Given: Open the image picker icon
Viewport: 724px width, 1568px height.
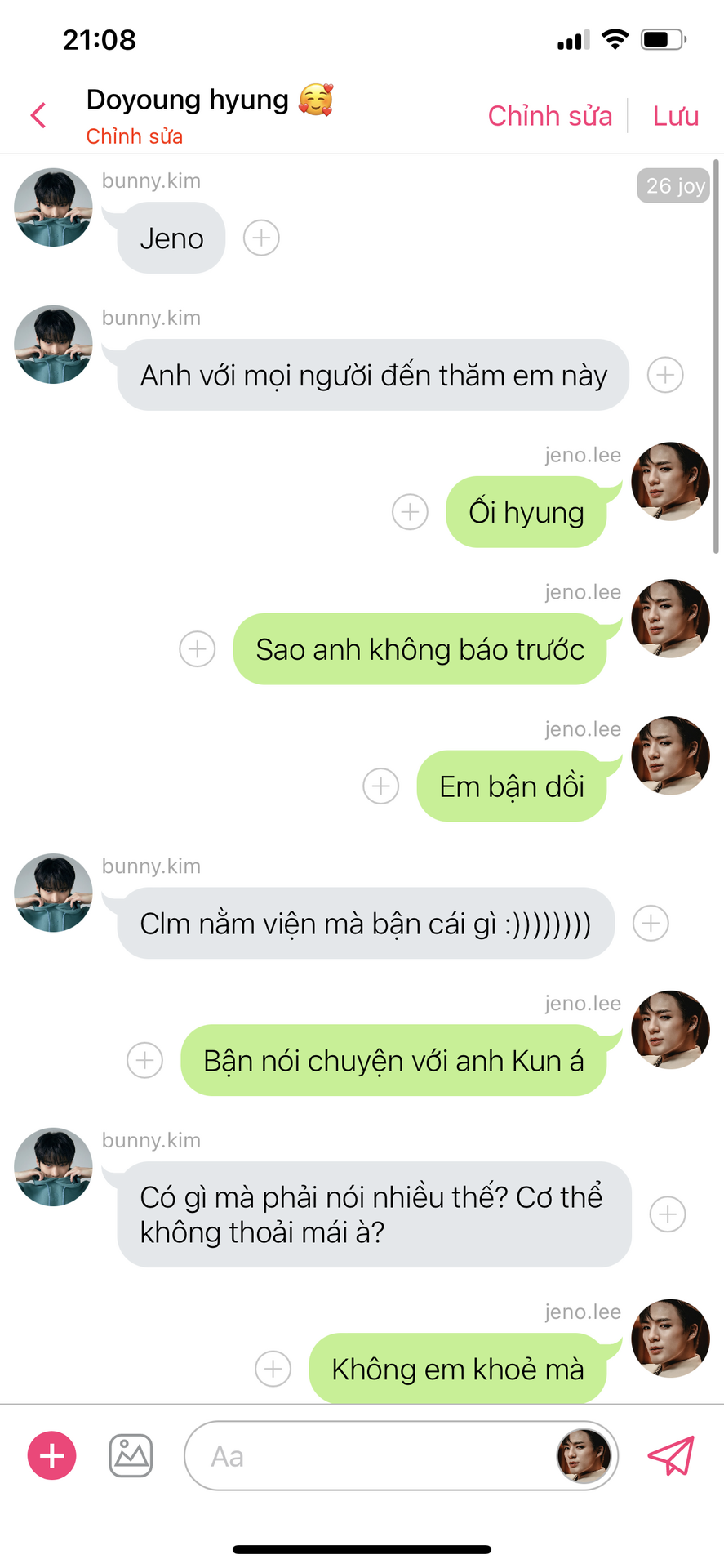Looking at the screenshot, I should [x=131, y=1456].
